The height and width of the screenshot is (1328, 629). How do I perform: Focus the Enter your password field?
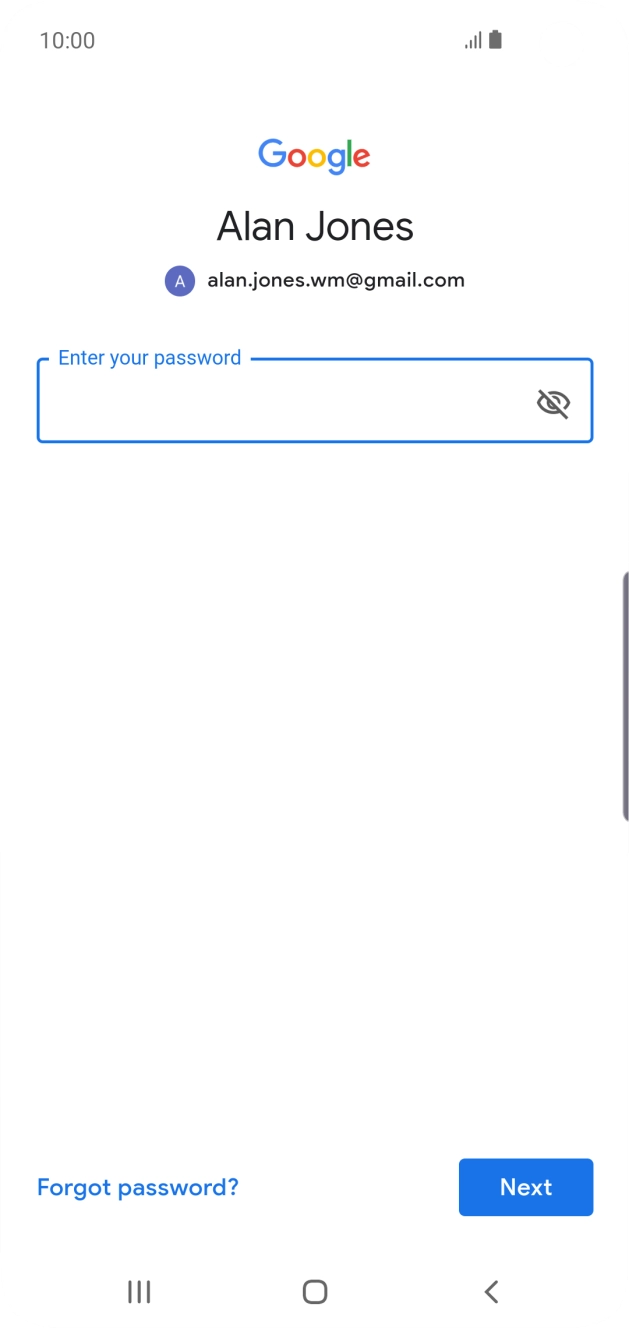[x=314, y=400]
